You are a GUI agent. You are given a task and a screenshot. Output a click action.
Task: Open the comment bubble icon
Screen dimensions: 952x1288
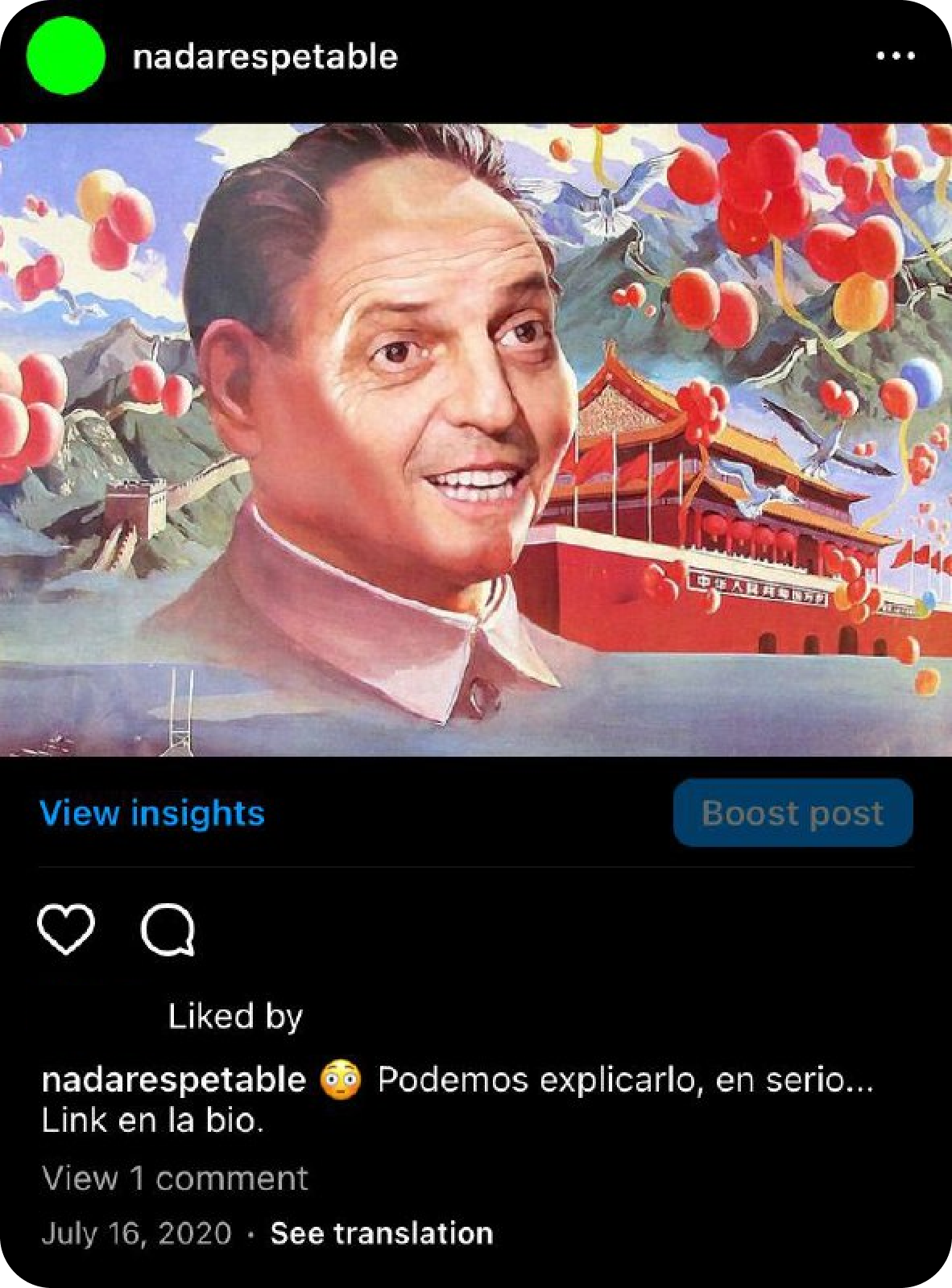[168, 931]
